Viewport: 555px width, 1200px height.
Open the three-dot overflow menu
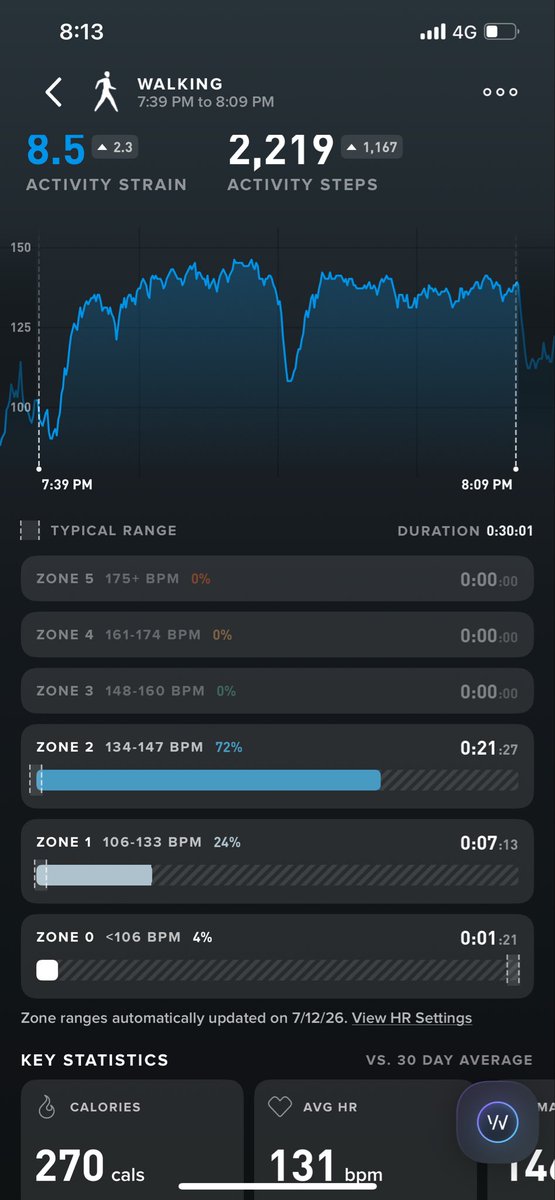500,92
